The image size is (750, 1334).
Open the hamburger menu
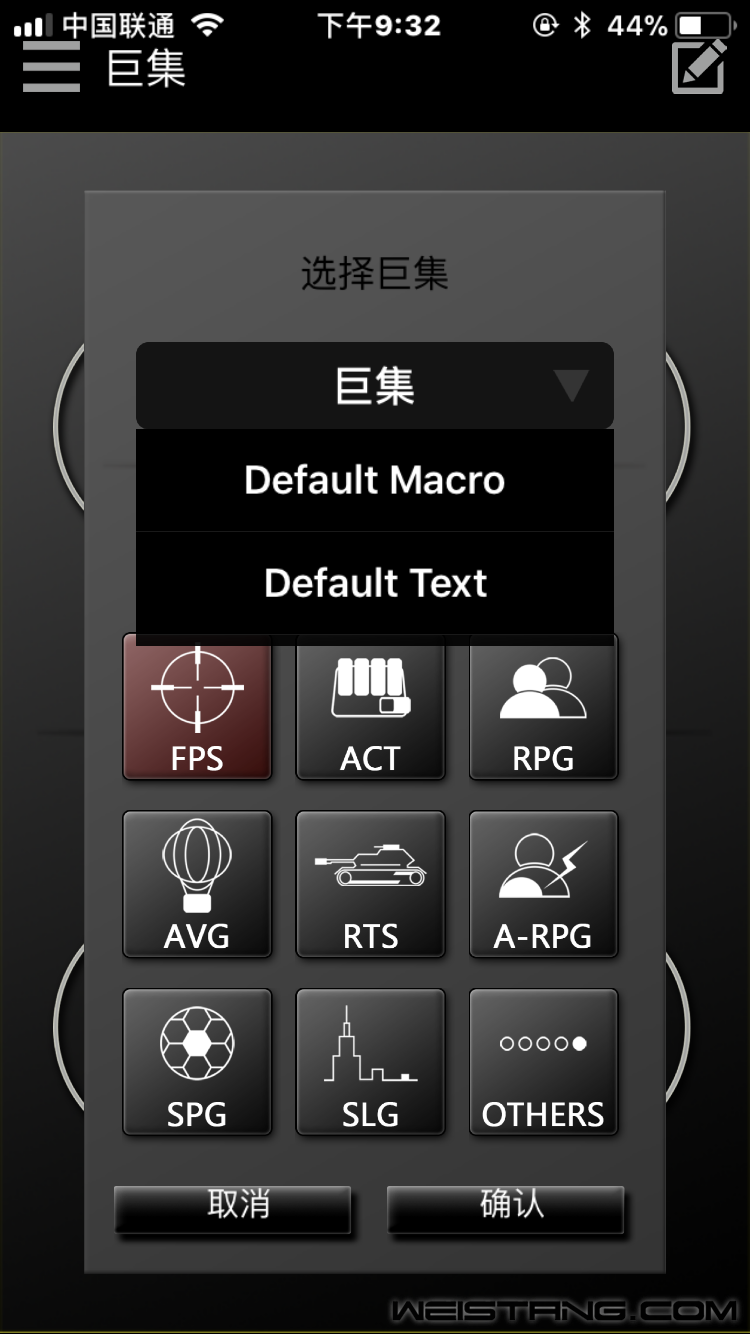tap(51, 68)
